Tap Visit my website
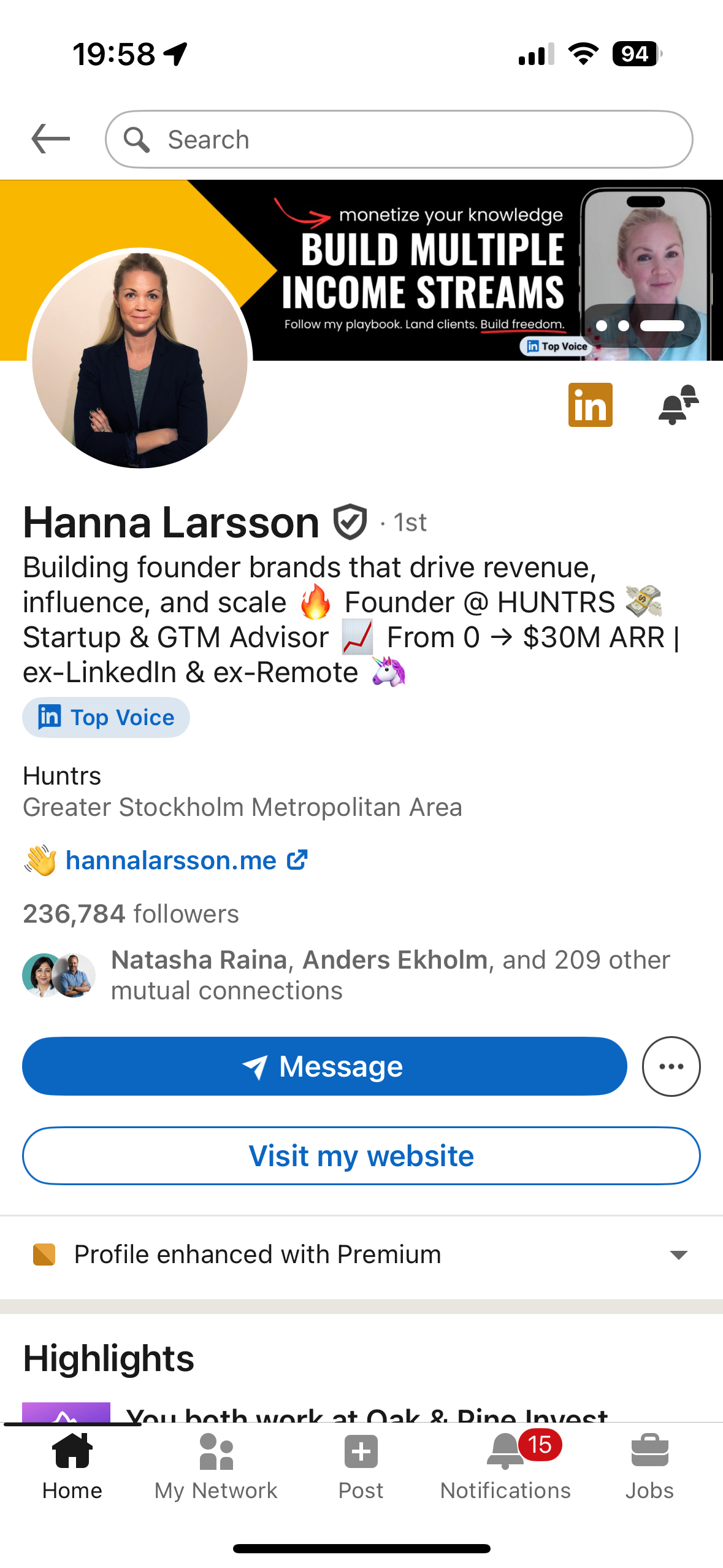 coord(361,1156)
